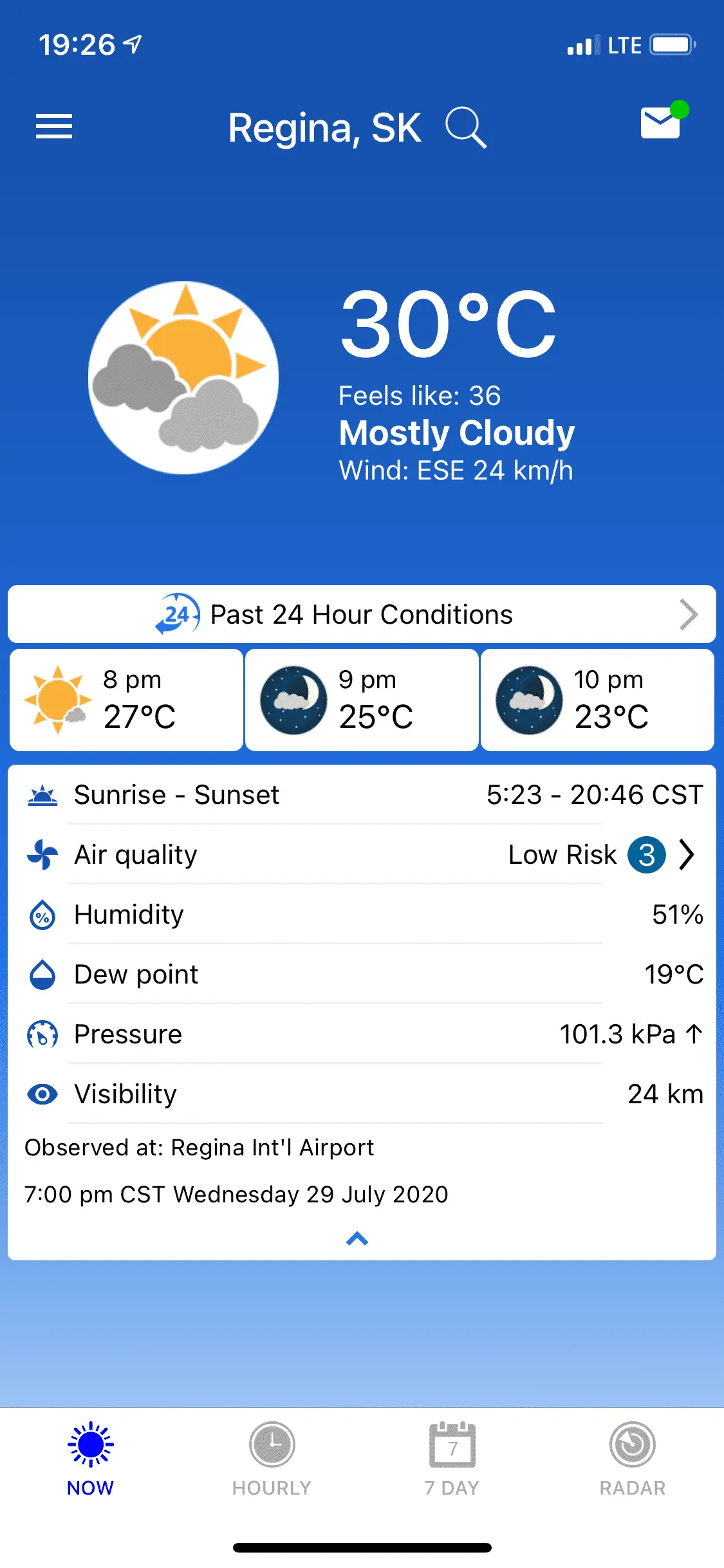The width and height of the screenshot is (724, 1568).
Task: Switch to the Hourly tab
Action: tap(272, 1459)
